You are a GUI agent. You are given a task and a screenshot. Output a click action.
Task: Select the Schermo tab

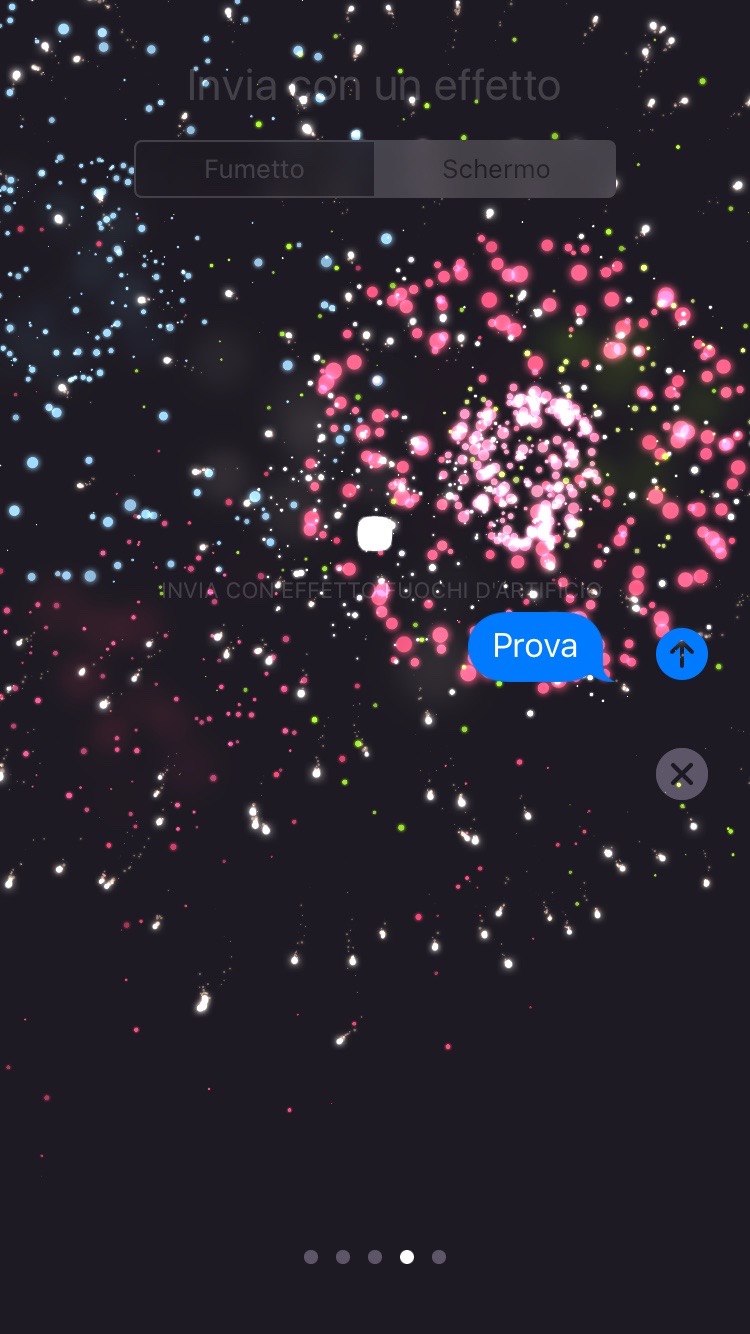tap(496, 169)
